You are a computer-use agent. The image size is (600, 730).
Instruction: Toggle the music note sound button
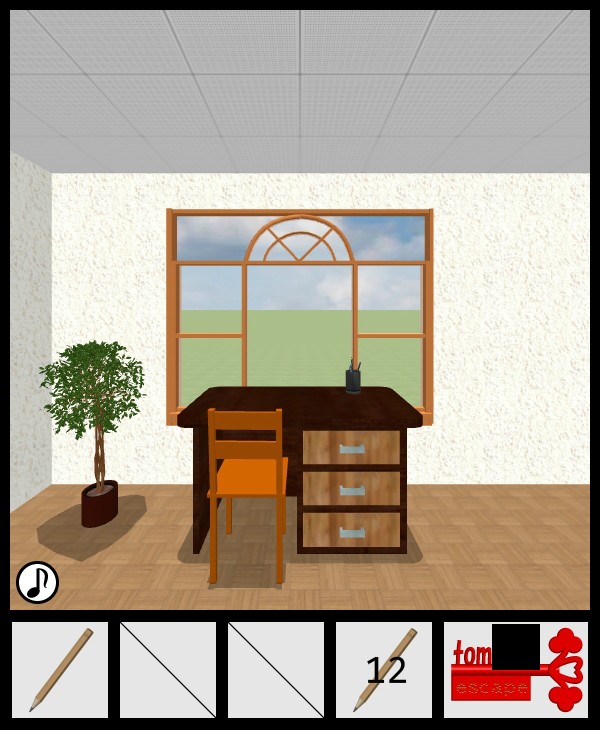(x=37, y=582)
